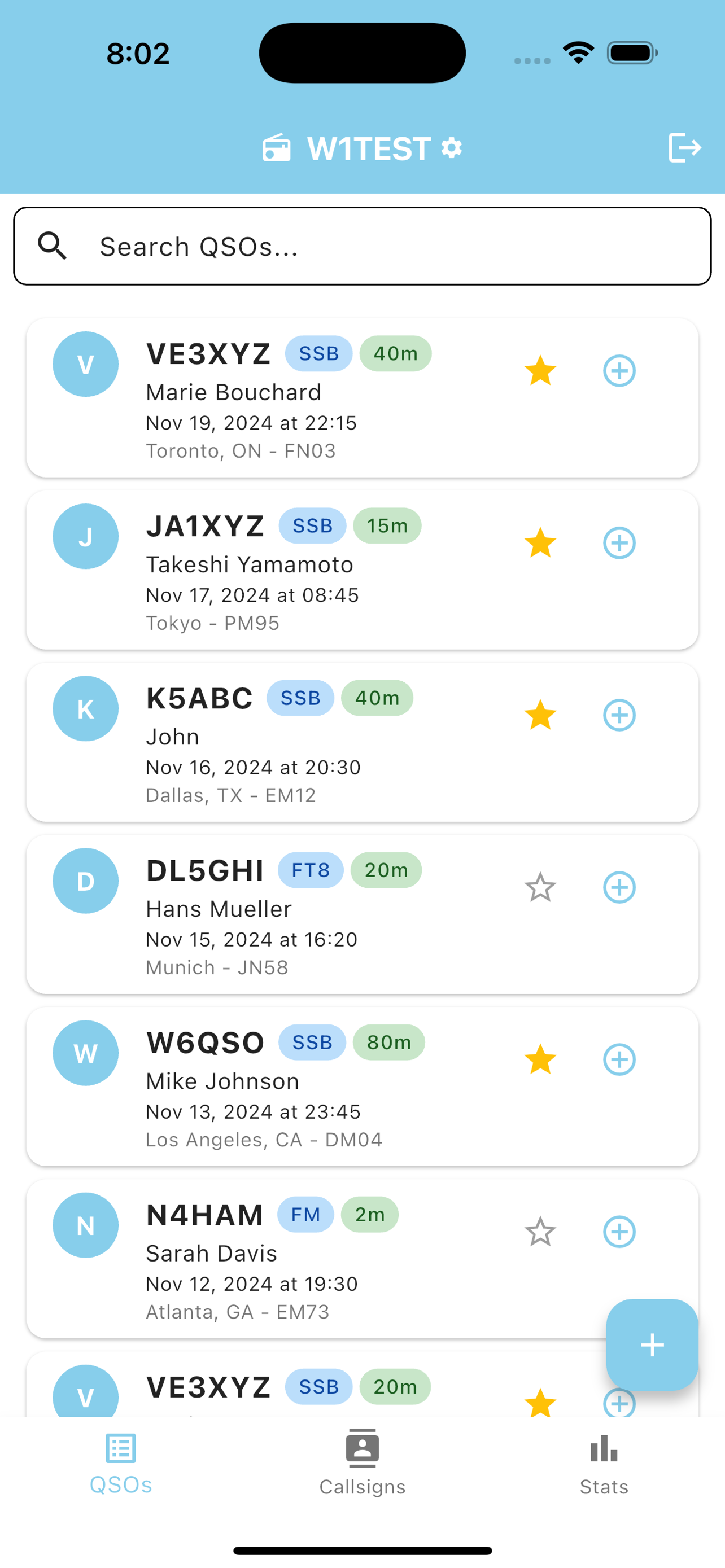
Task: Tap the radio icon in the header
Action: (x=277, y=148)
